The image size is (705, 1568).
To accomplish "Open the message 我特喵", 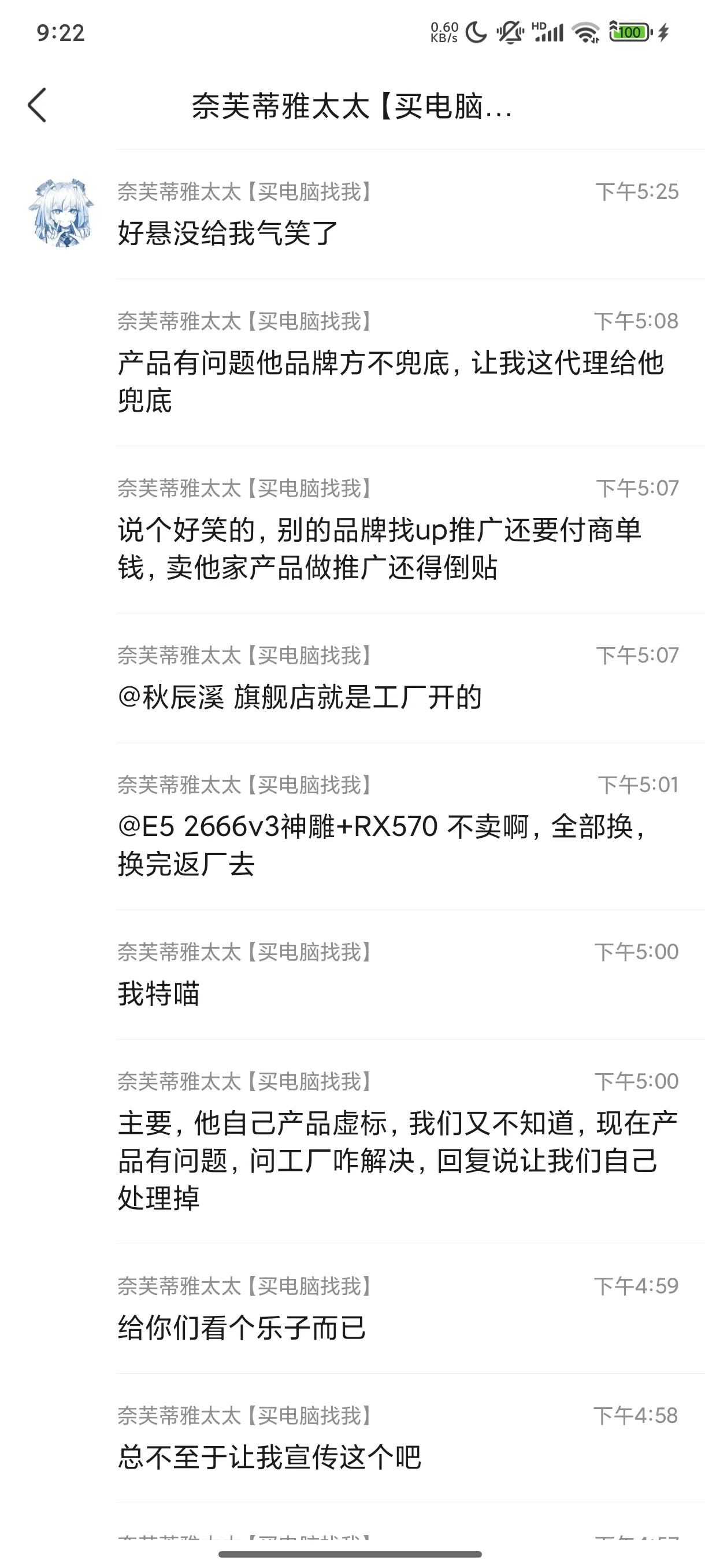I will click(159, 993).
